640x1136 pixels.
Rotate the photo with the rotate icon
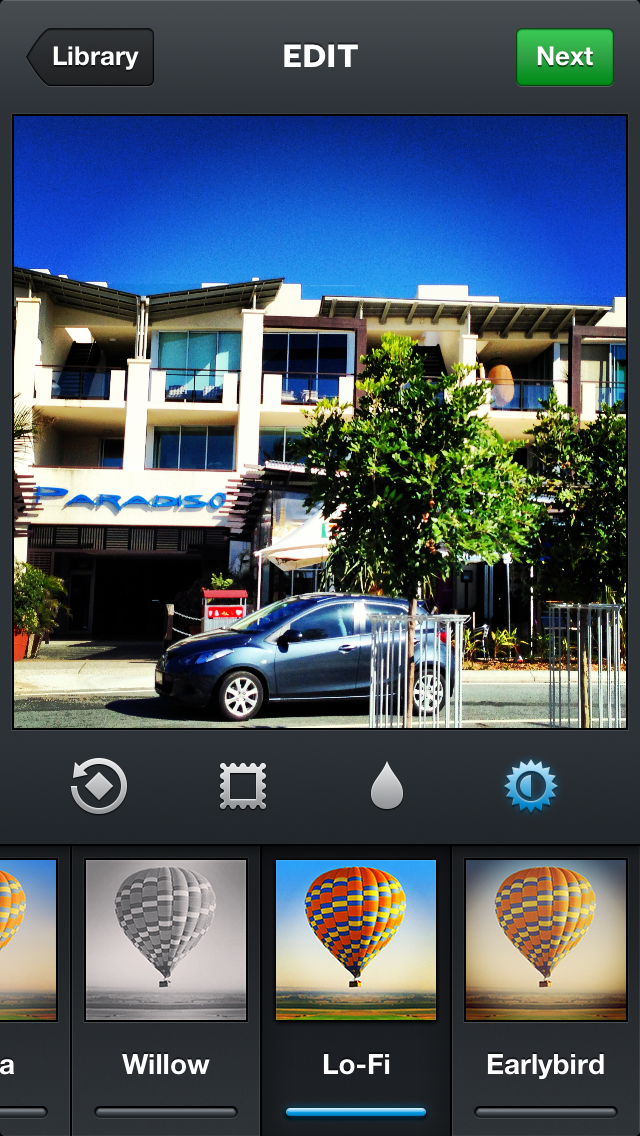pos(99,786)
